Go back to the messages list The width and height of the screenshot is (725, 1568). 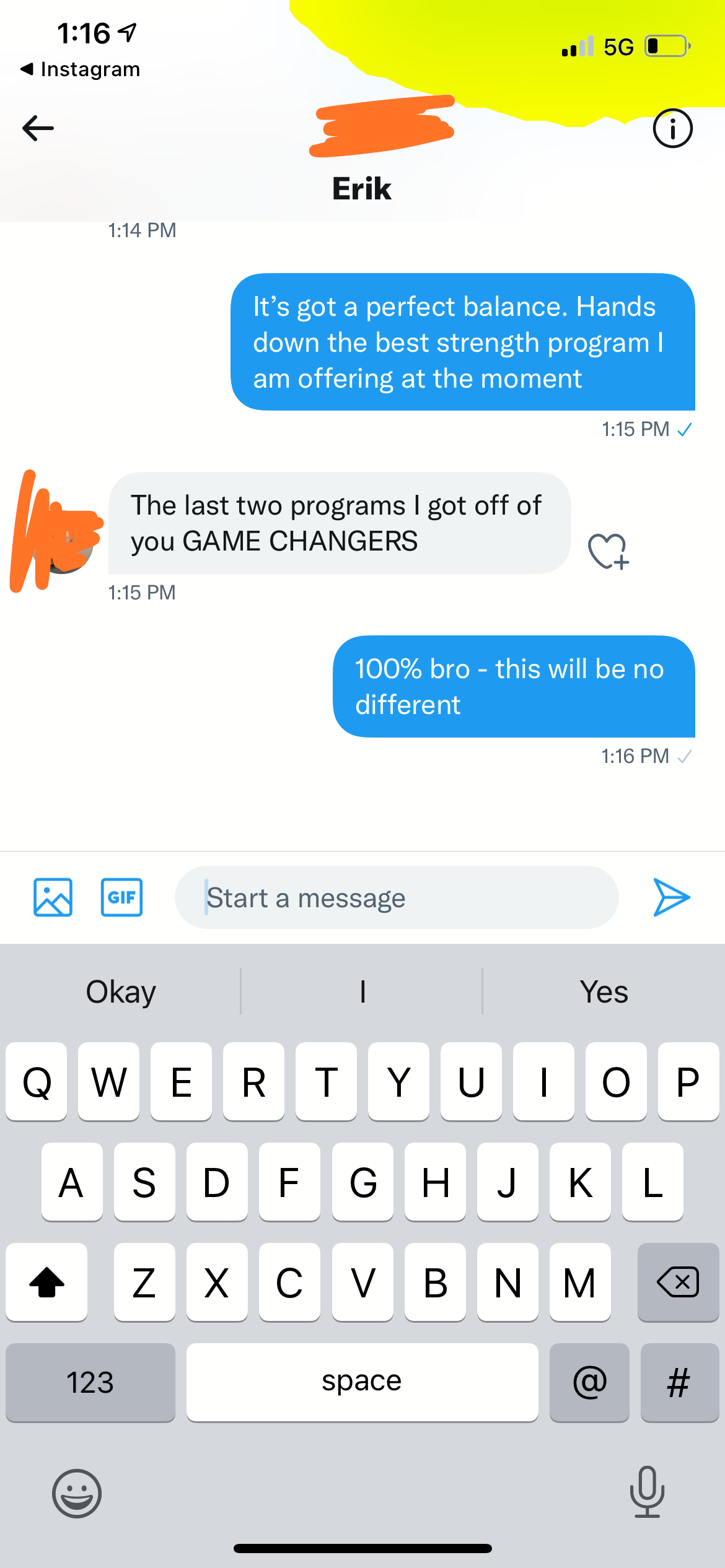38,128
